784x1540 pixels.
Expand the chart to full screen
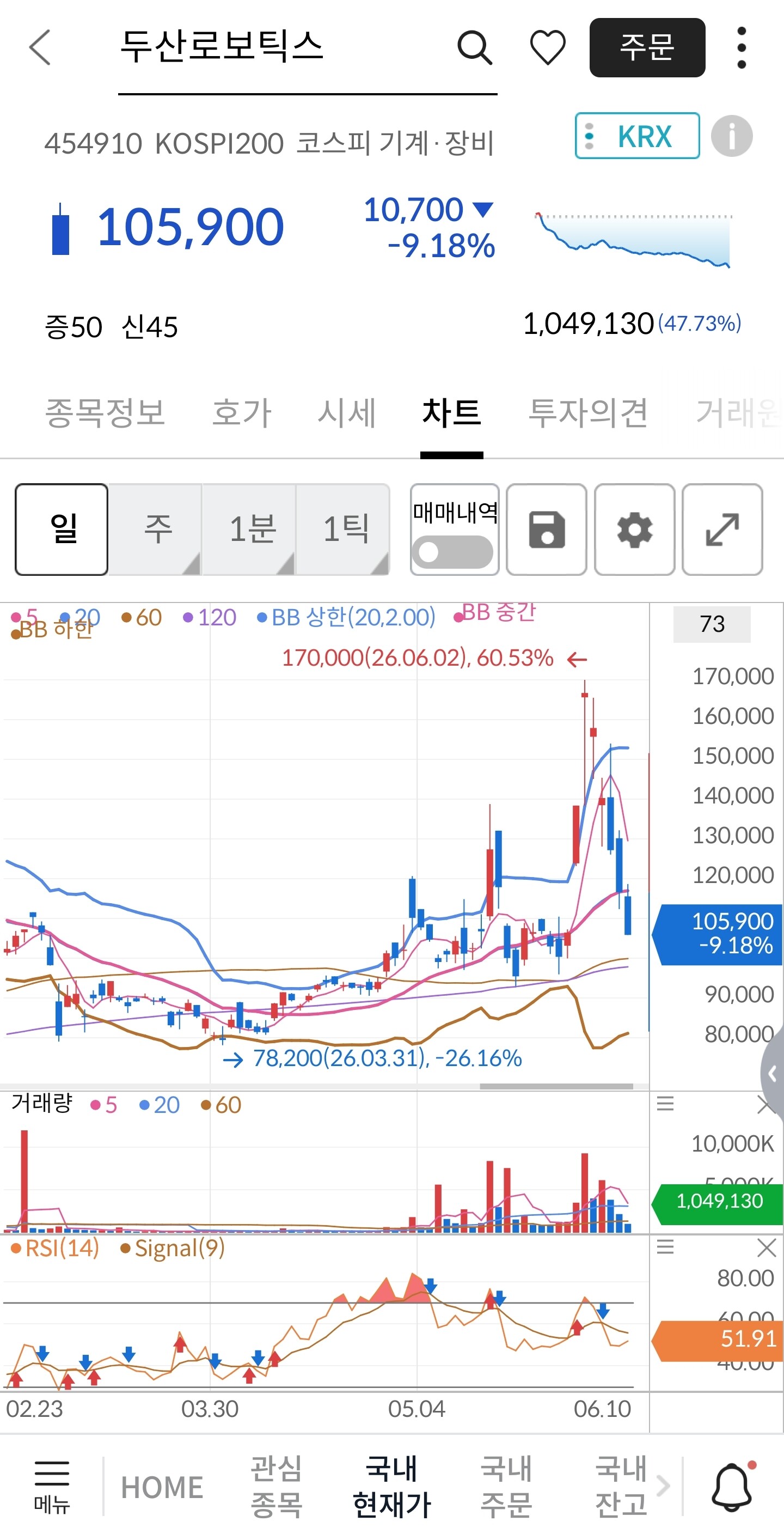pos(722,529)
